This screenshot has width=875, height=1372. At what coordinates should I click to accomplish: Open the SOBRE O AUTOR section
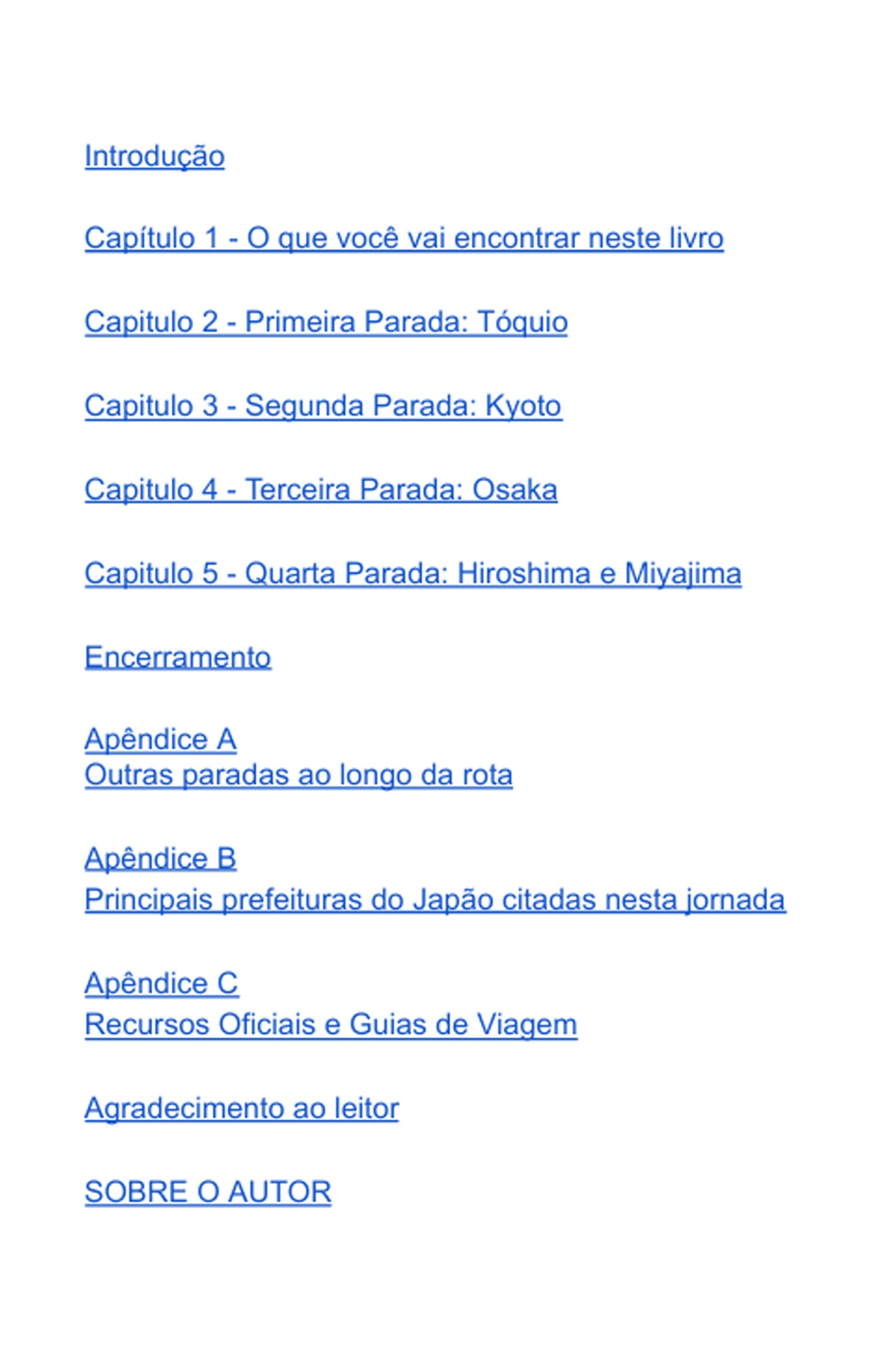(x=207, y=1192)
